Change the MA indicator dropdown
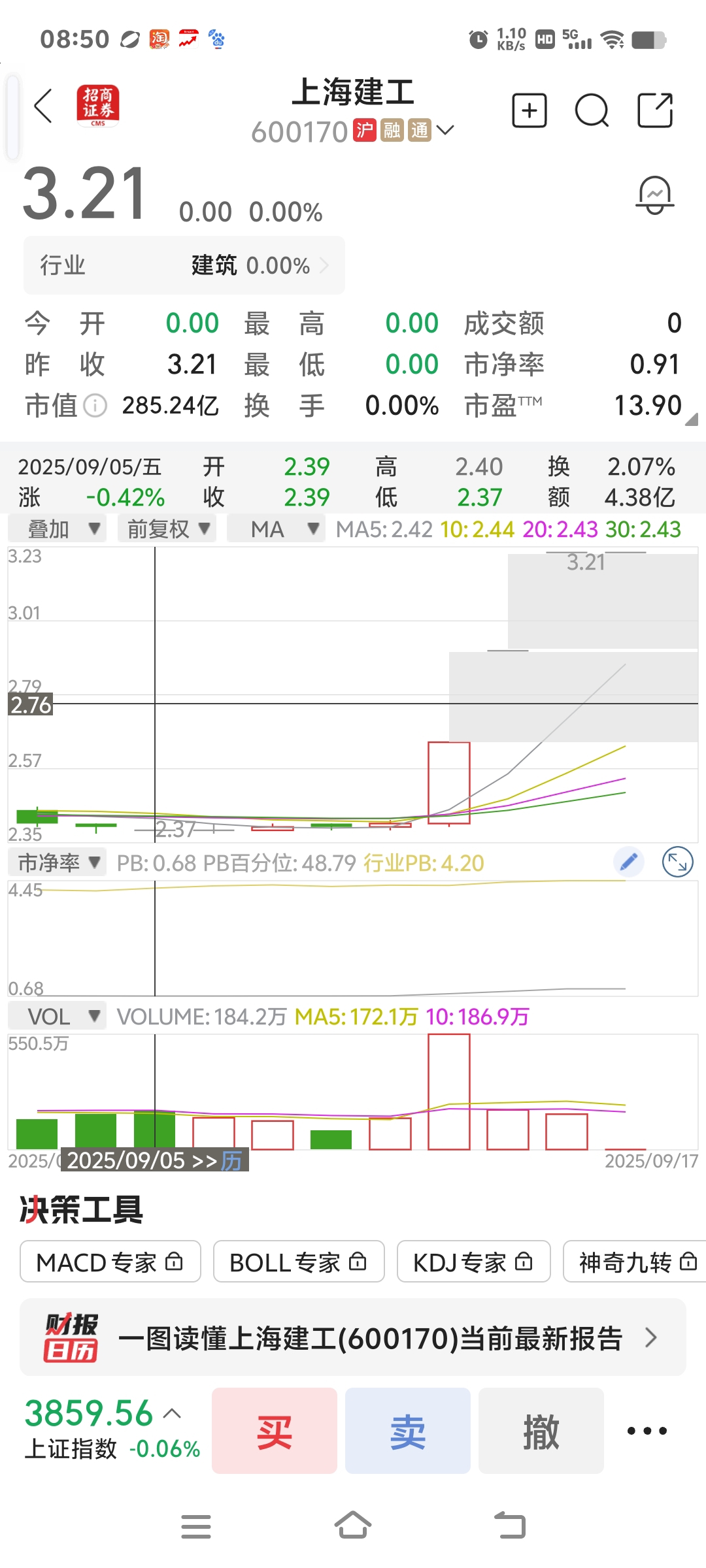 276,529
